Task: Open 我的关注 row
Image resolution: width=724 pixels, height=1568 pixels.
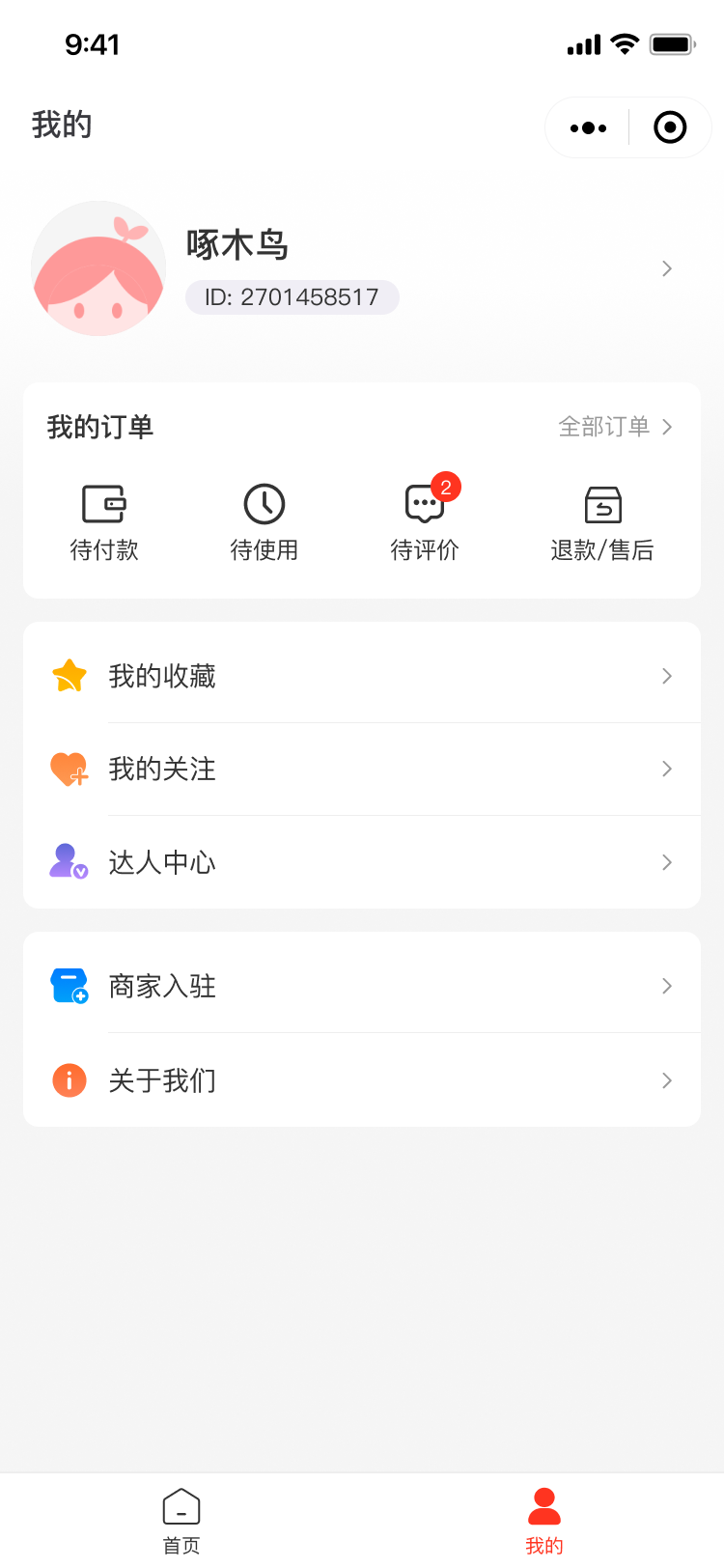Action: [362, 770]
